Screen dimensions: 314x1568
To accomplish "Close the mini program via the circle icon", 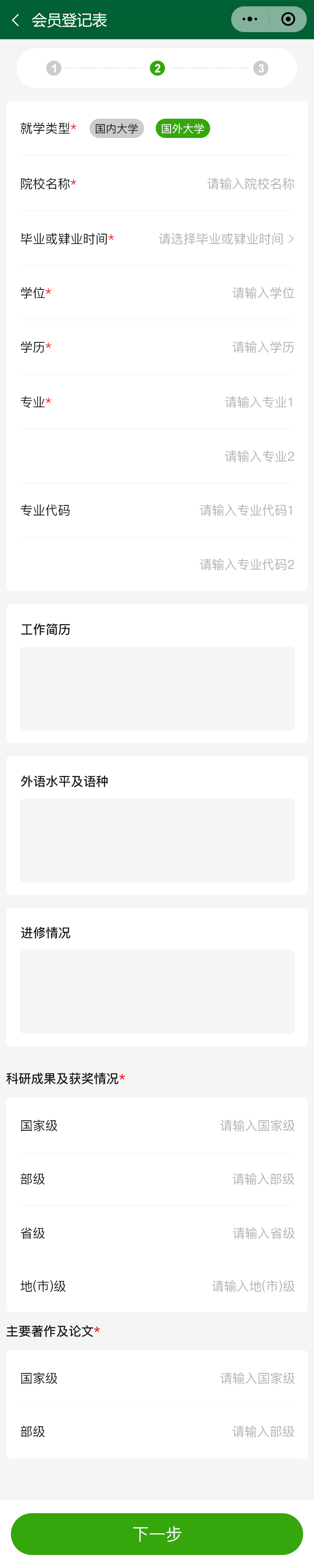I will pos(288,20).
